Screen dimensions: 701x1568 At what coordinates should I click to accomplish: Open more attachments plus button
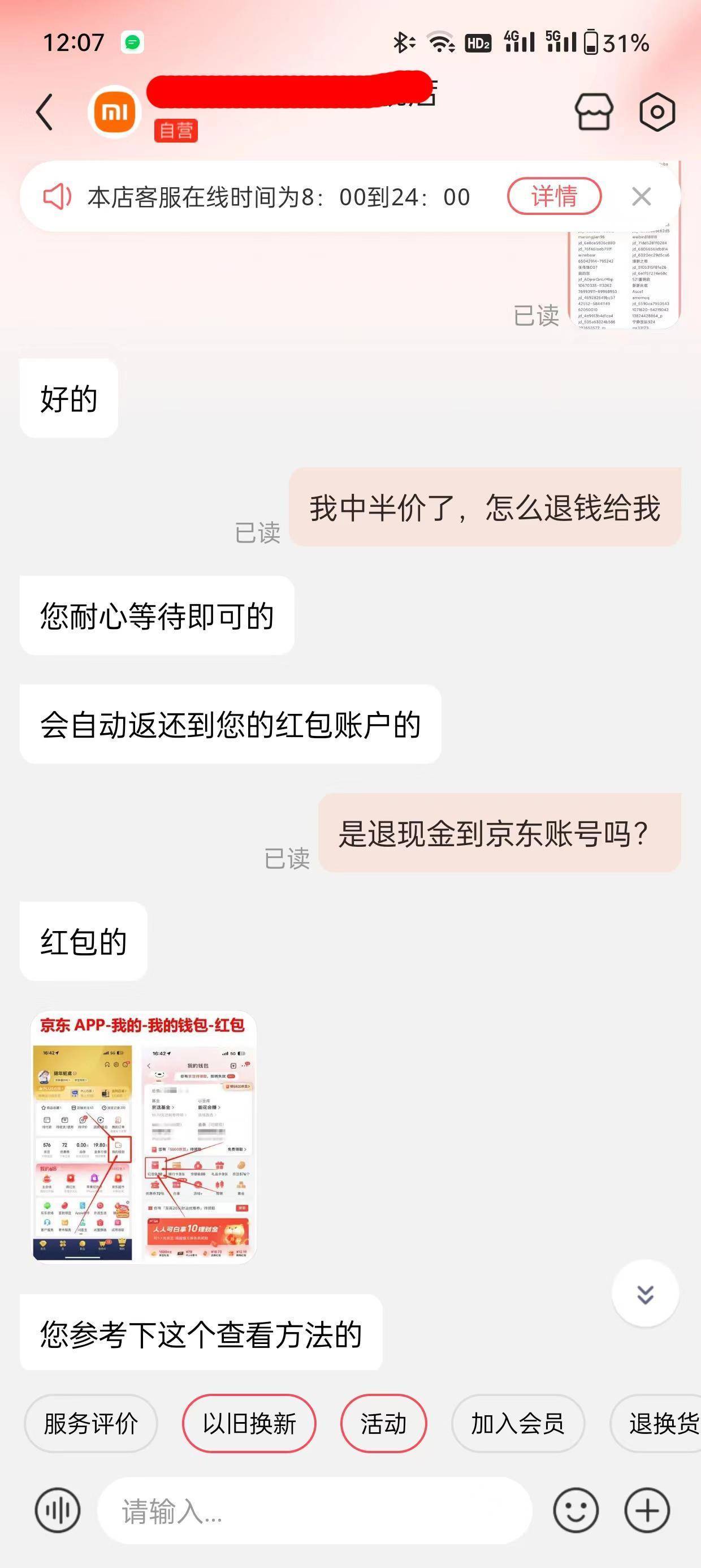[647, 1510]
